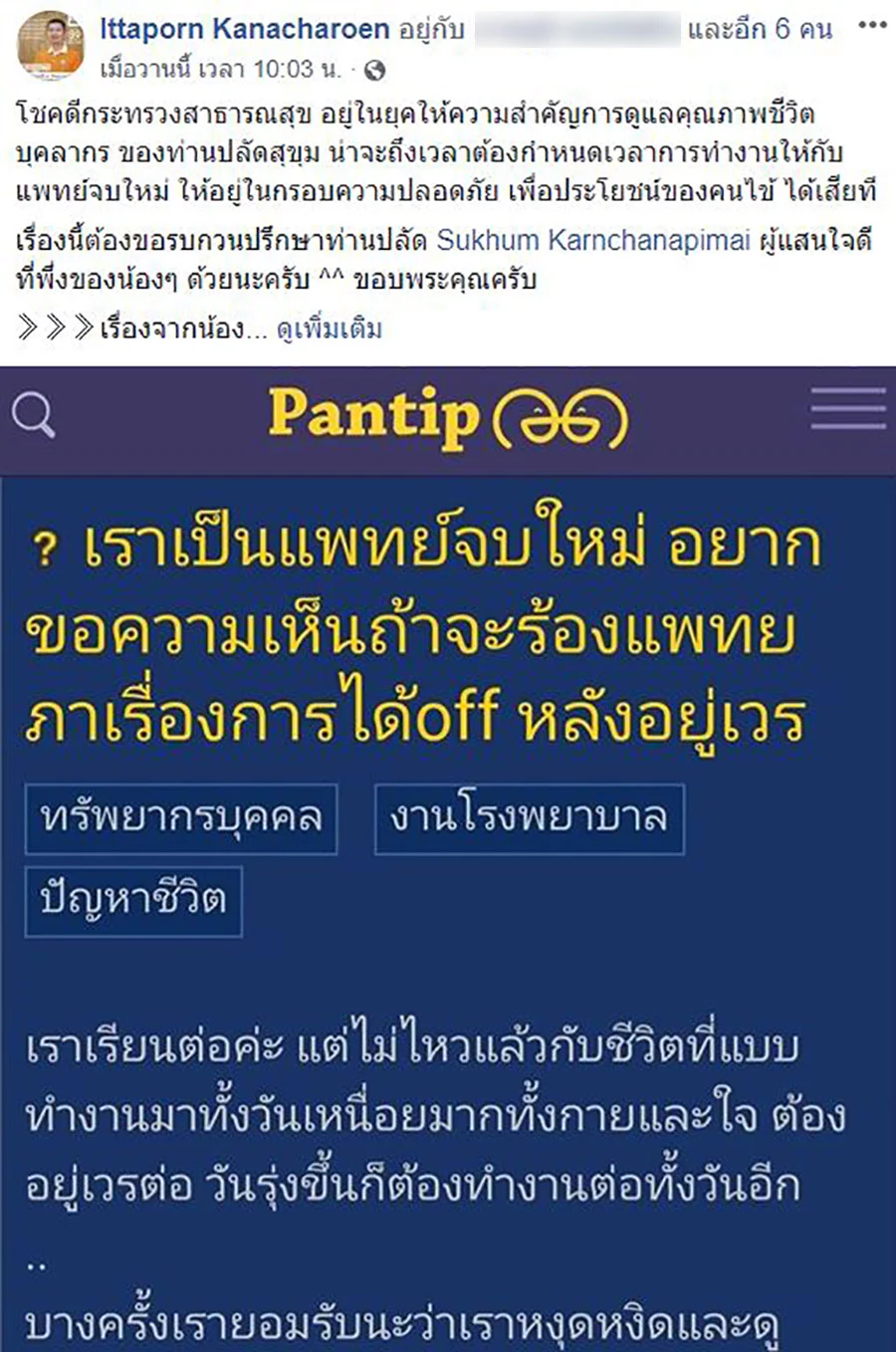Viewport: 896px width, 1352px height.
Task: Open the attached Pantip screenshot image
Action: coord(448,856)
